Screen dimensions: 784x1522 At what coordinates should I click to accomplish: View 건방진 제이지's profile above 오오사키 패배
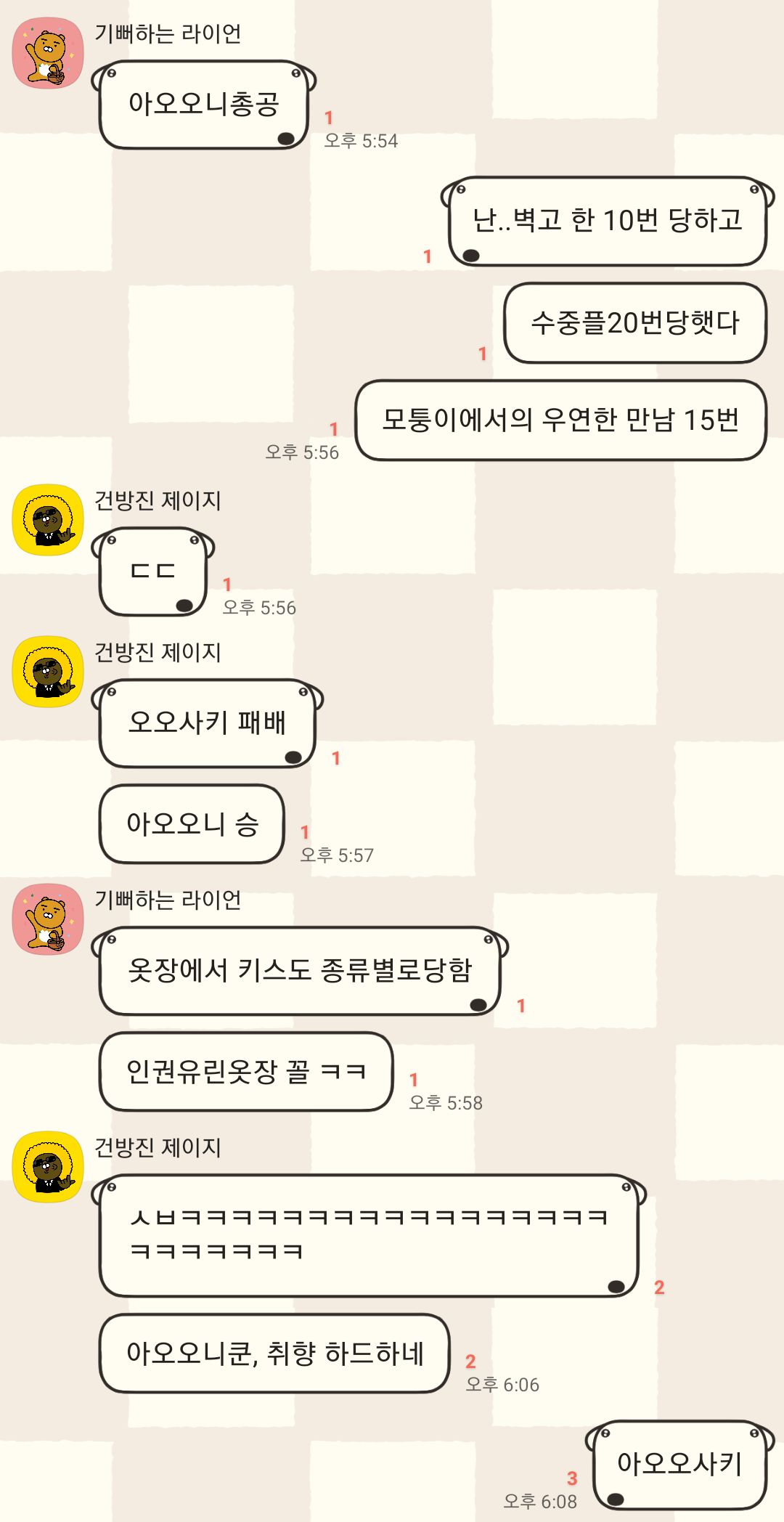coord(48,672)
